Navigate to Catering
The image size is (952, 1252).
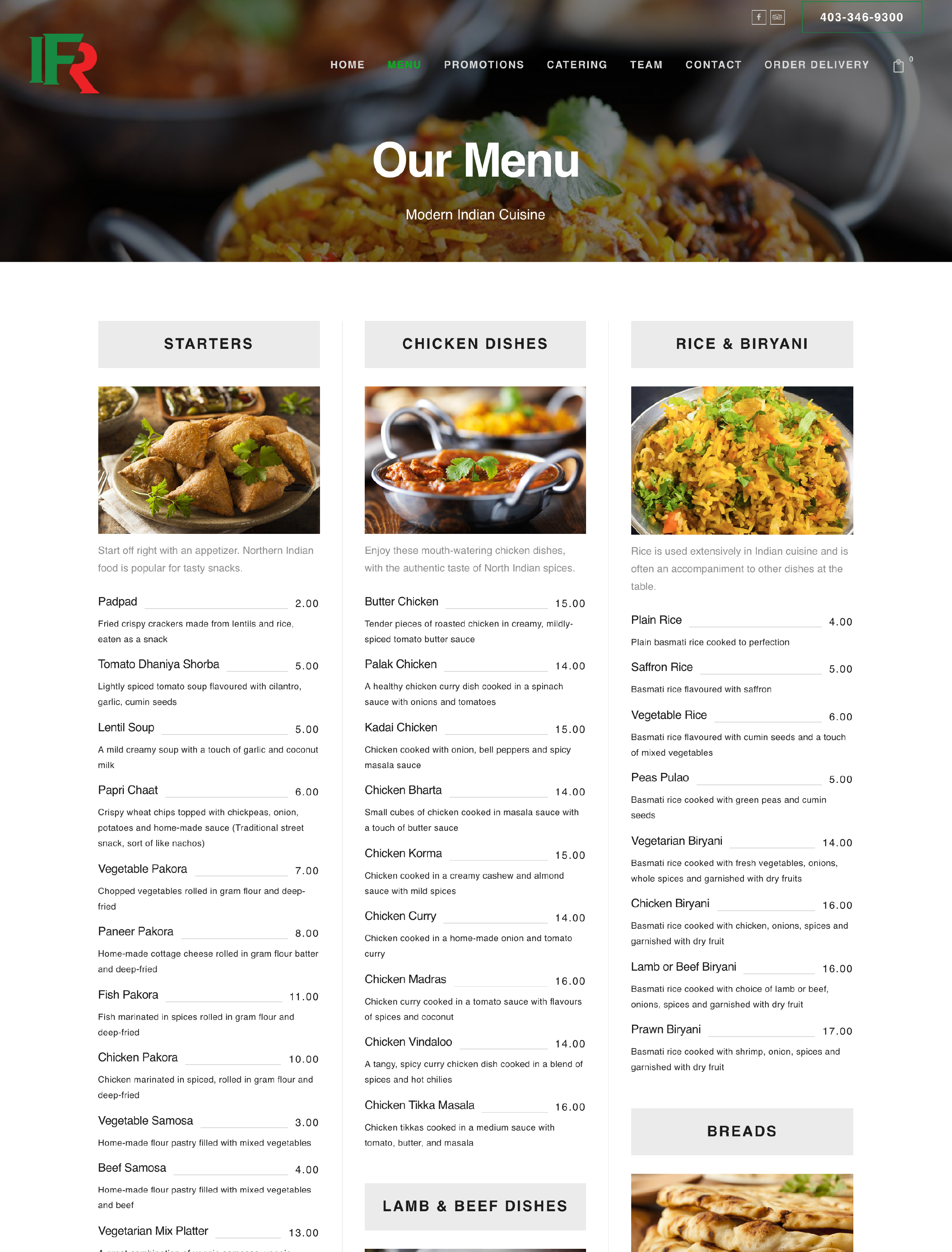point(576,65)
